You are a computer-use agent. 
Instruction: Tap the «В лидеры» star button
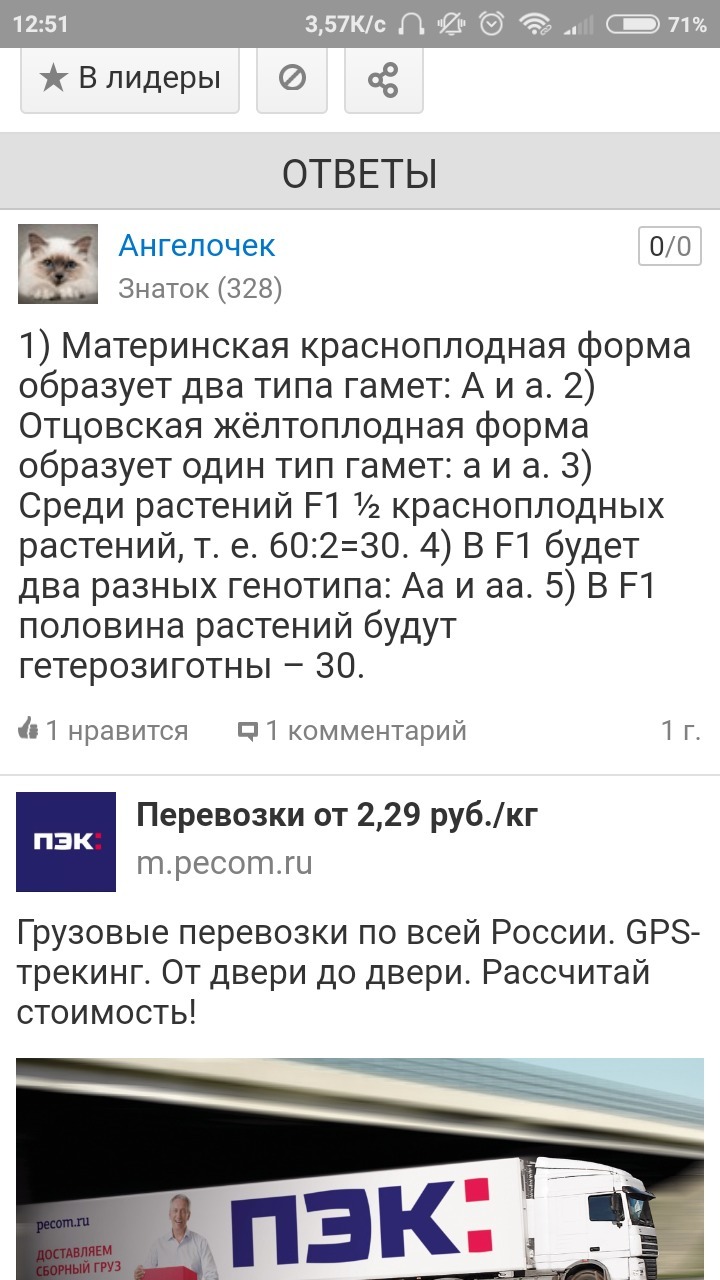(129, 79)
